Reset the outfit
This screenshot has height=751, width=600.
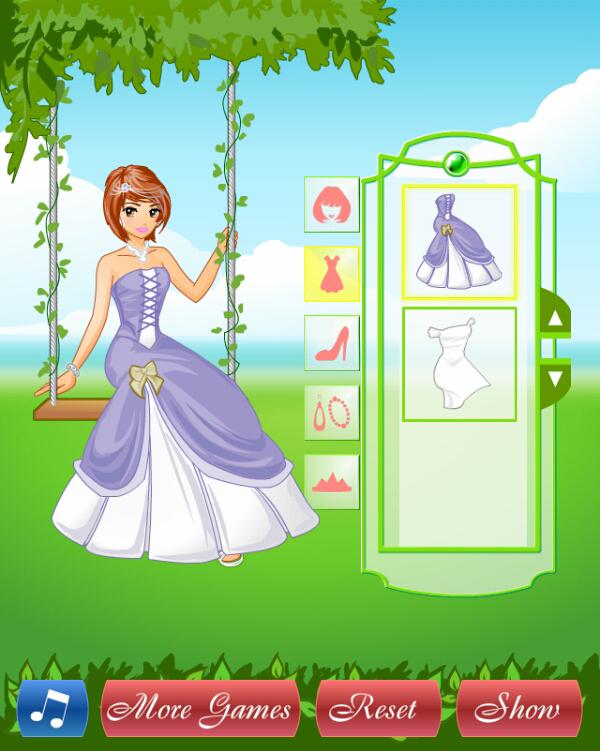378,709
